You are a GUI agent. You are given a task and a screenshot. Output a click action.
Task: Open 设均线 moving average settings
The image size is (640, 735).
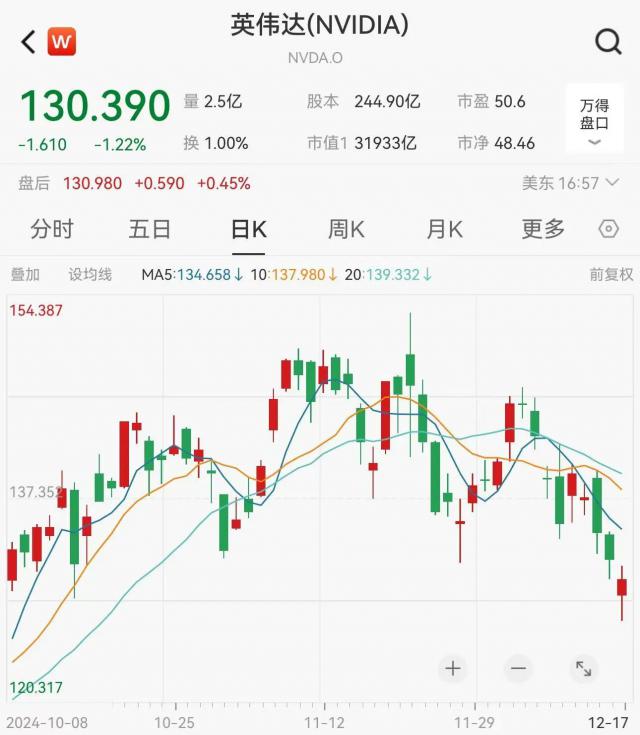click(x=90, y=274)
